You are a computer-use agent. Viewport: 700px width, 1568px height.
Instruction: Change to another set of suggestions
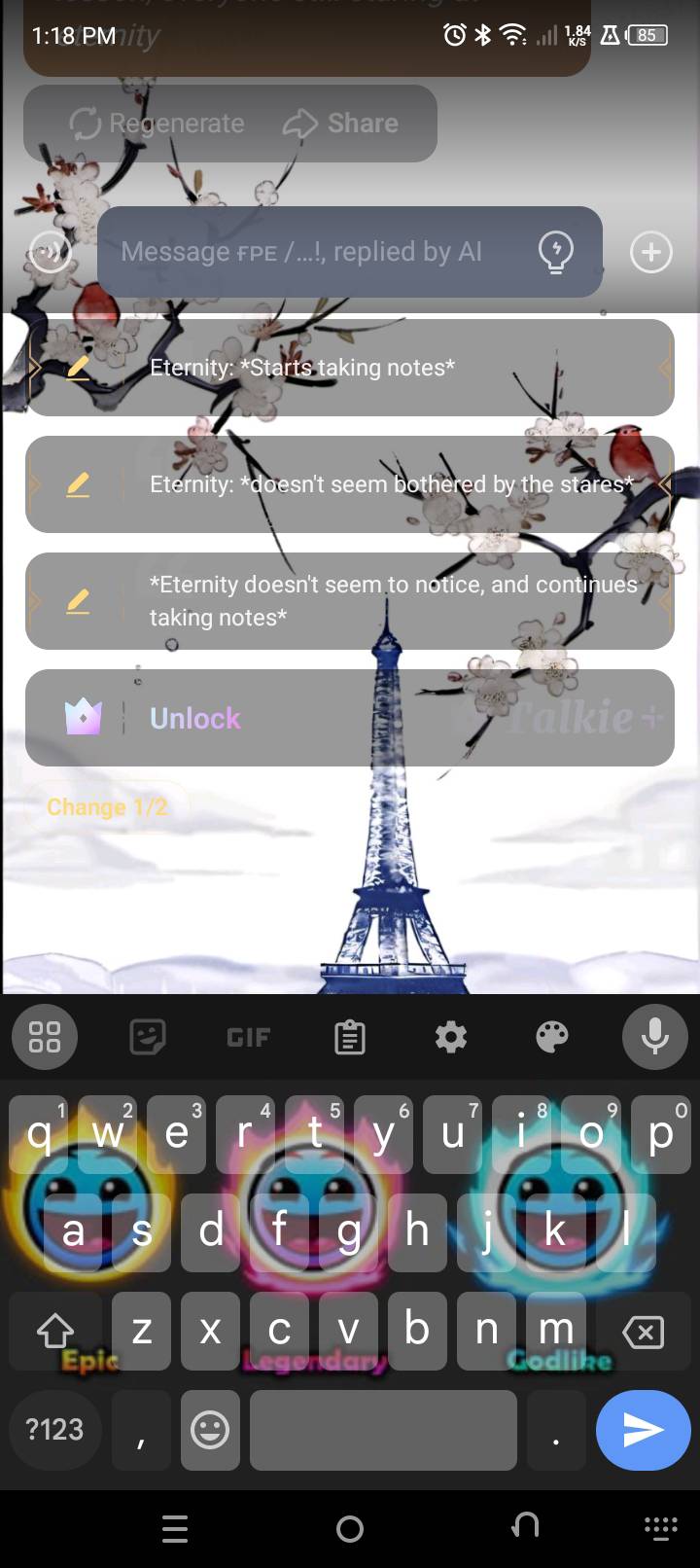point(107,807)
